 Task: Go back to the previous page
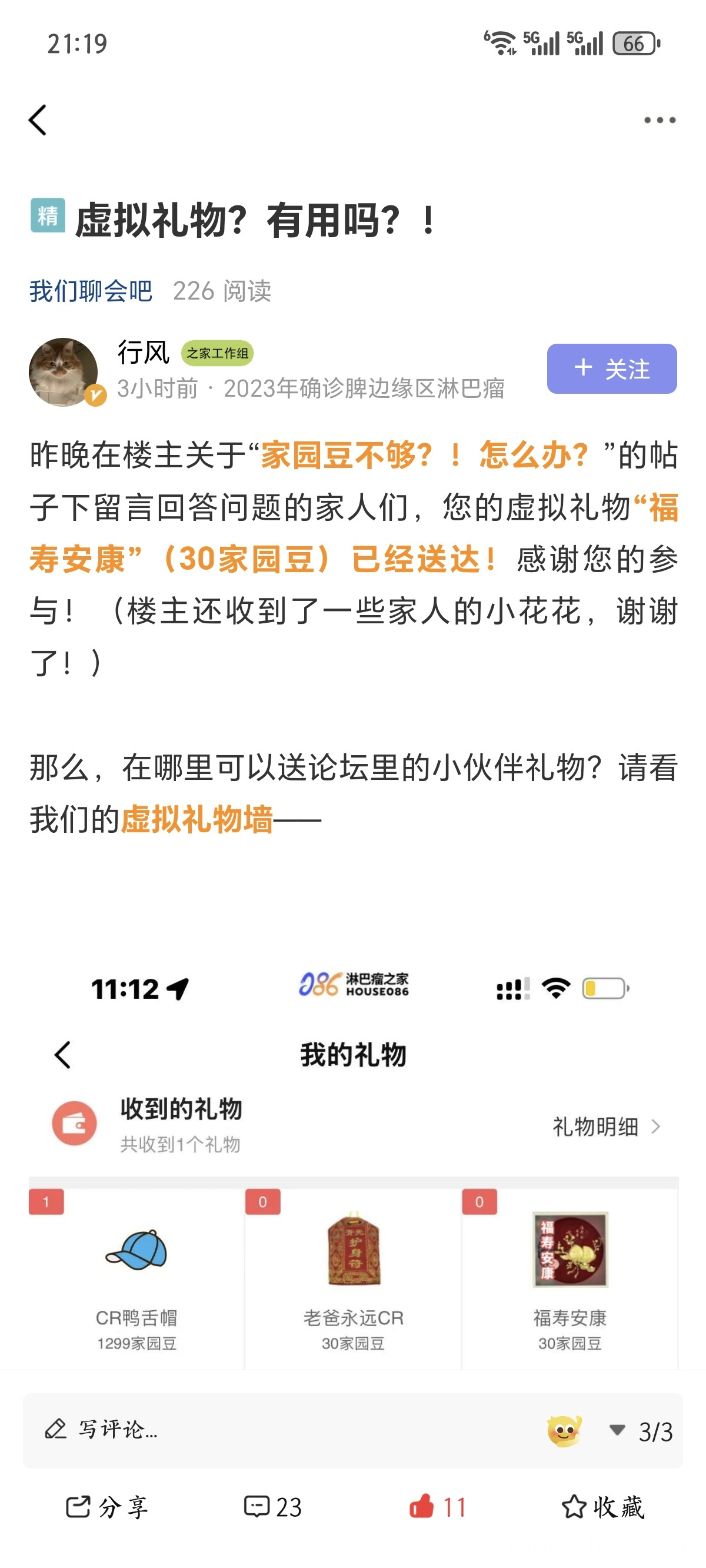click(x=38, y=120)
